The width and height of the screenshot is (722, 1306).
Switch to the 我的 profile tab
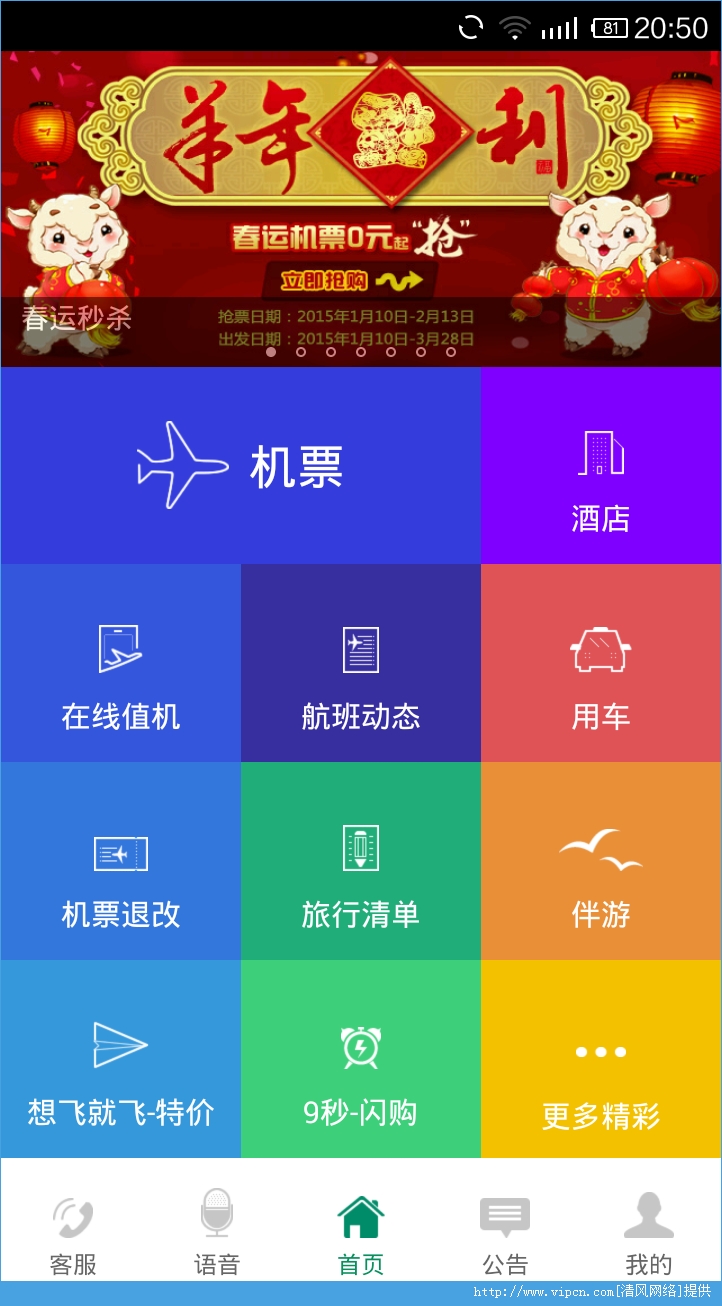coord(649,1232)
